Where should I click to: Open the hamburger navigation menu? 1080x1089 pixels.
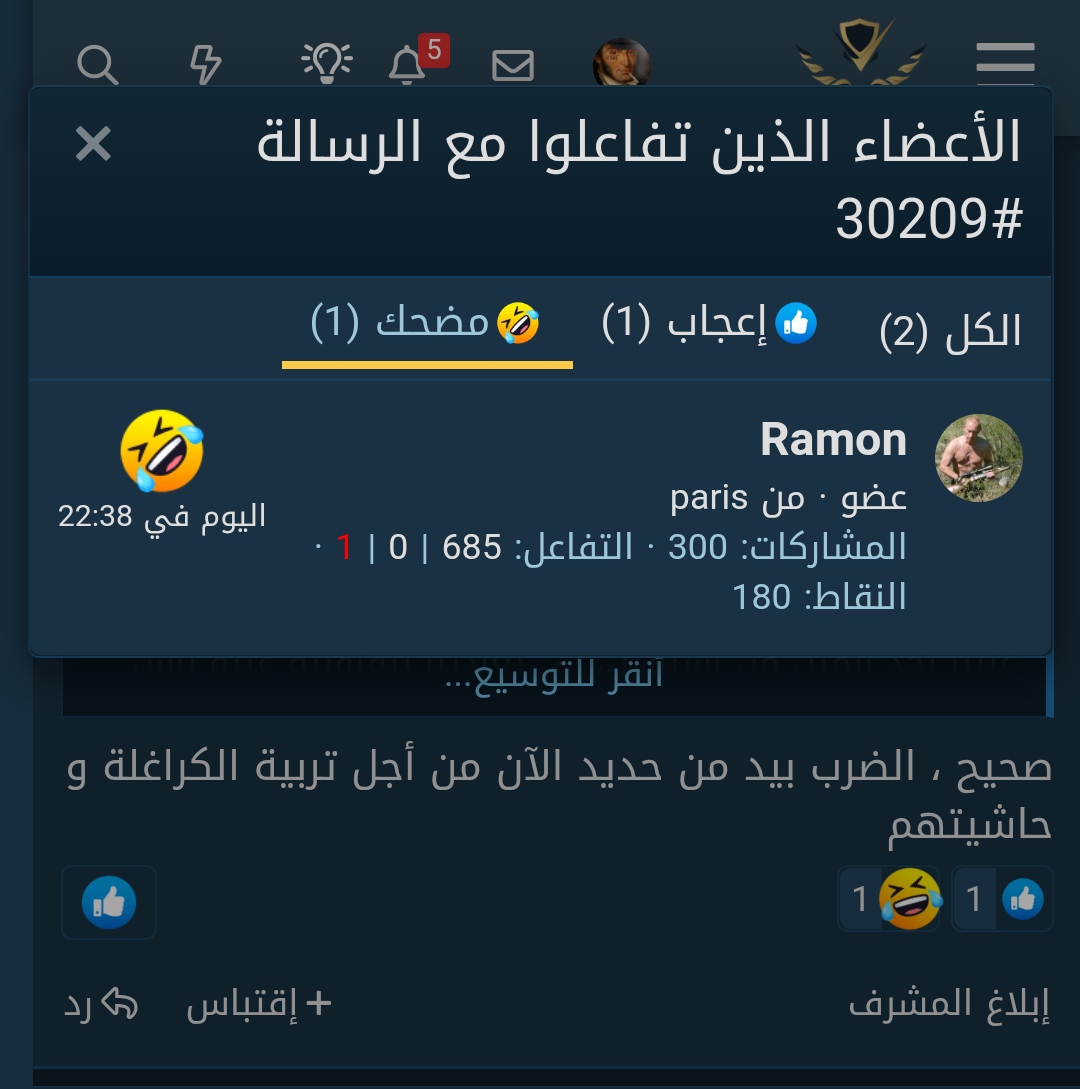click(1005, 63)
